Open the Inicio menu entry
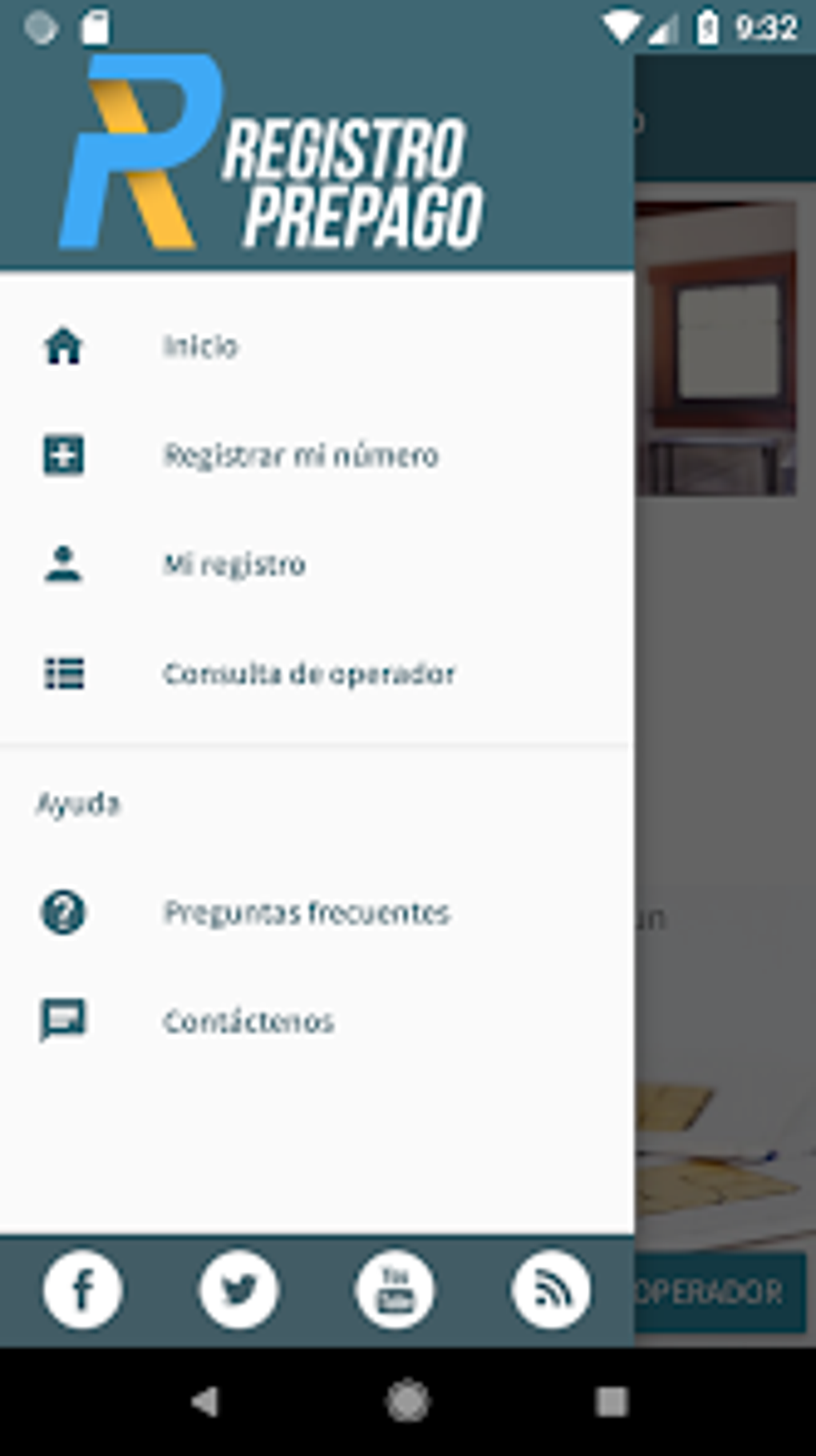816x1456 pixels. point(200,347)
